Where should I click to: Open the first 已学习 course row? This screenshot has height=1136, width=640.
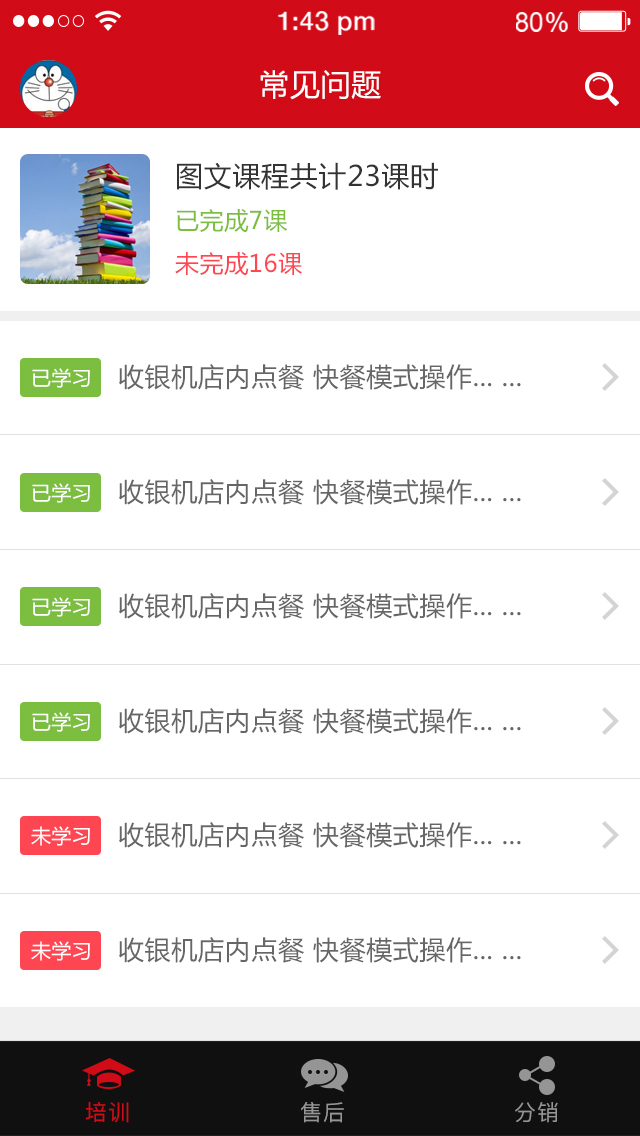click(x=320, y=377)
